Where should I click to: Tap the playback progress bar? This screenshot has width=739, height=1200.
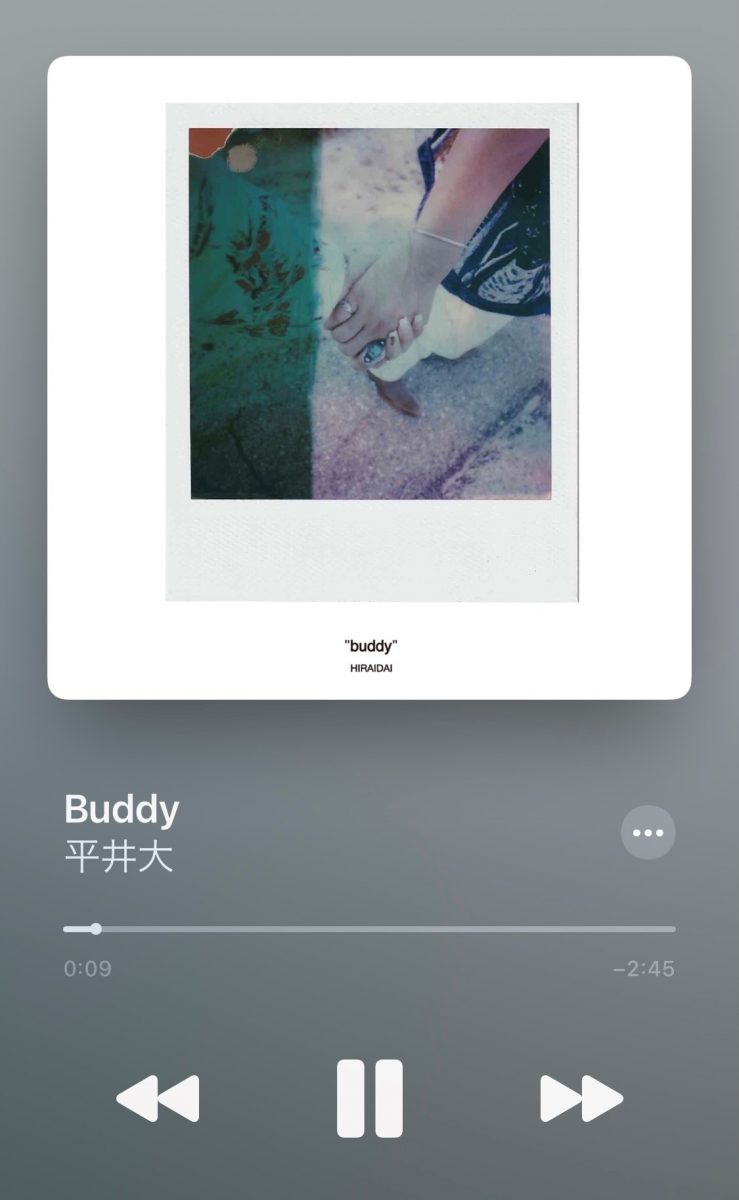point(369,929)
